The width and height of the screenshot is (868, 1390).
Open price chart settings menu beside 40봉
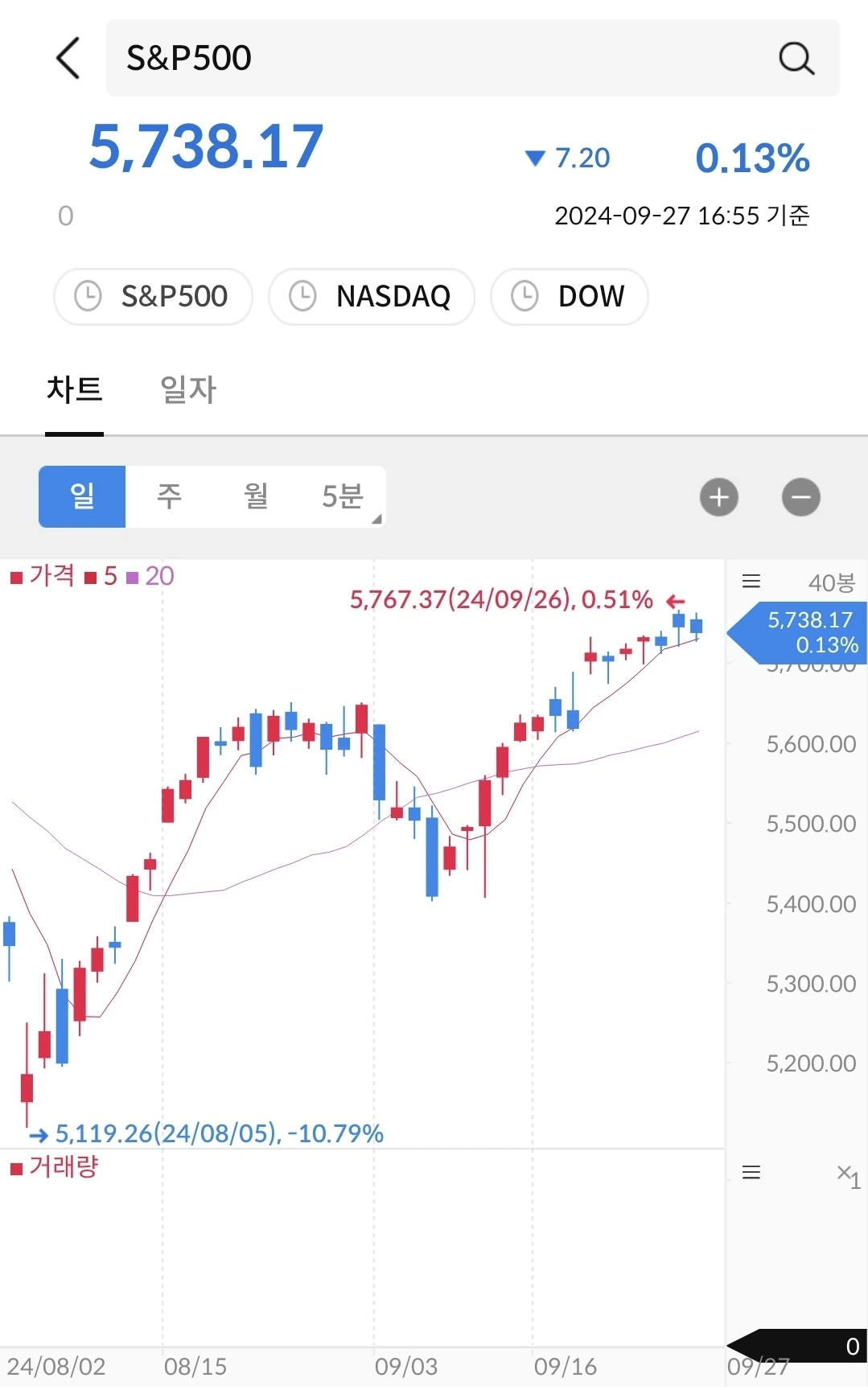tap(751, 582)
